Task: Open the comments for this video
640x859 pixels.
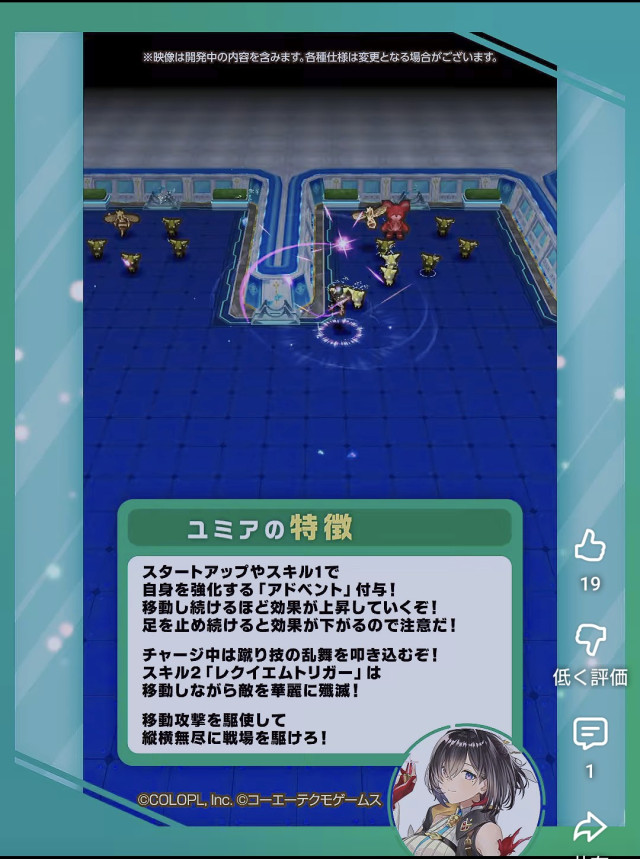Action: pos(590,734)
